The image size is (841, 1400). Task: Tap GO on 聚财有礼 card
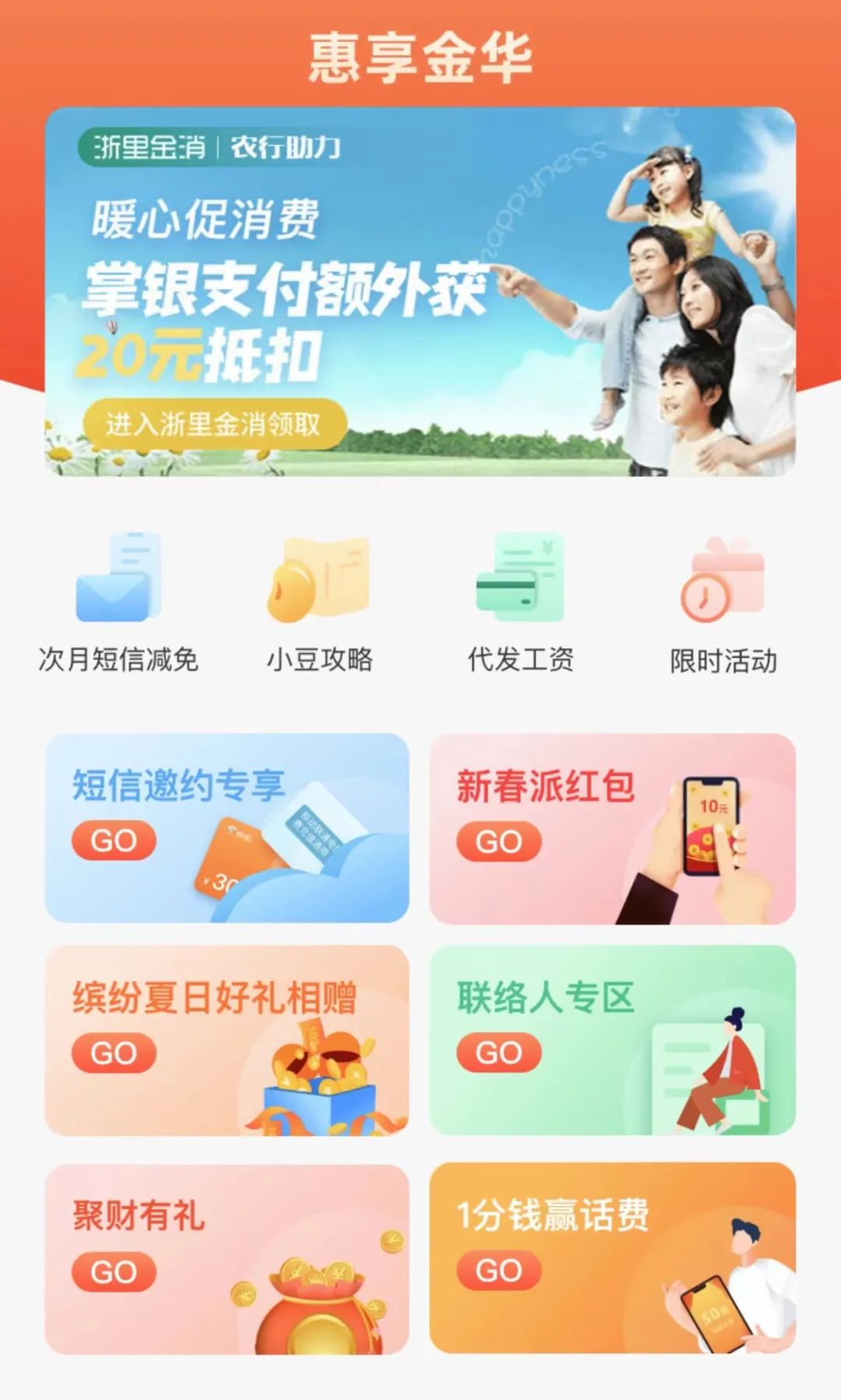(x=114, y=1272)
